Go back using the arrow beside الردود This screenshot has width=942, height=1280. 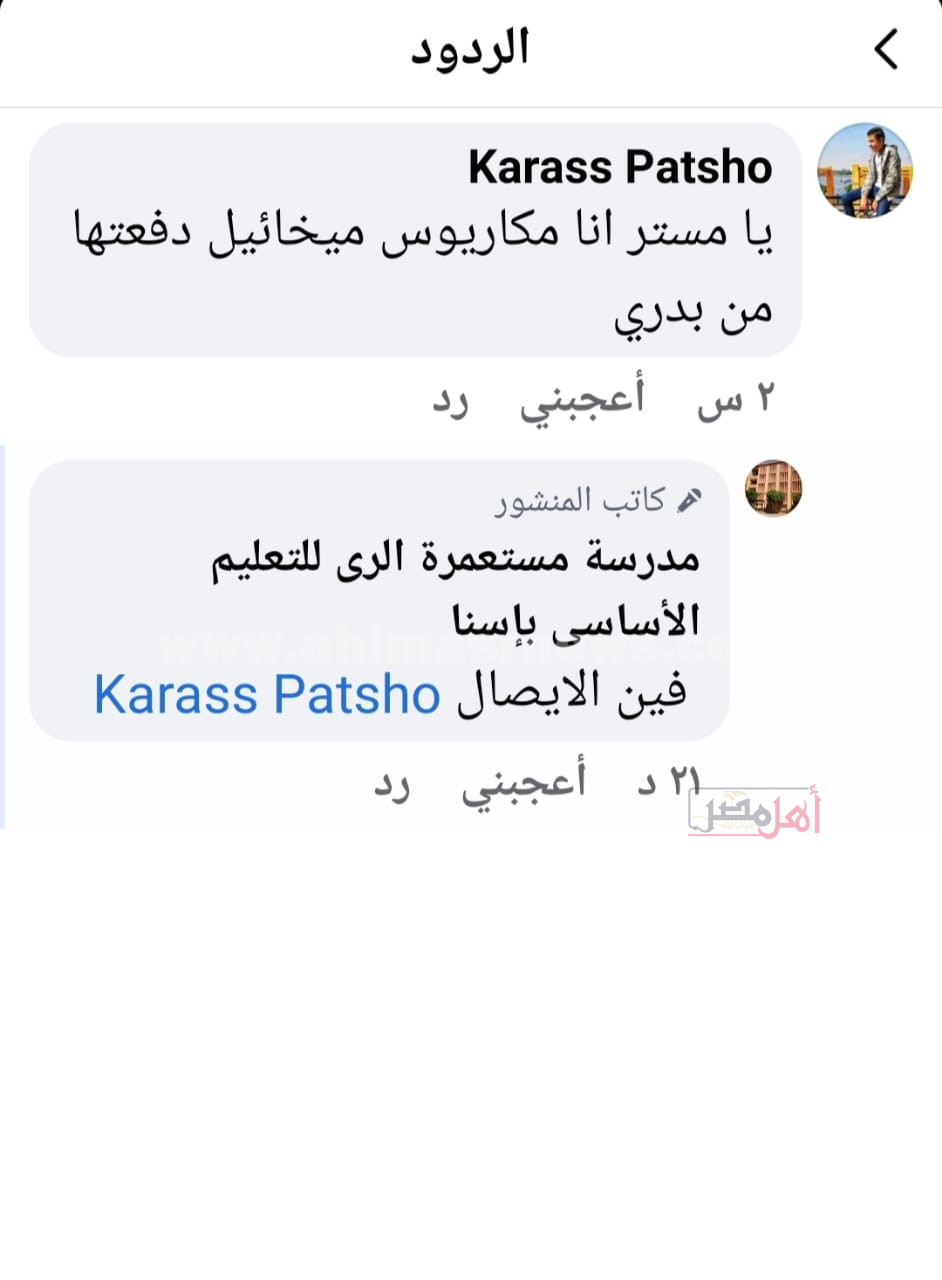click(x=886, y=49)
